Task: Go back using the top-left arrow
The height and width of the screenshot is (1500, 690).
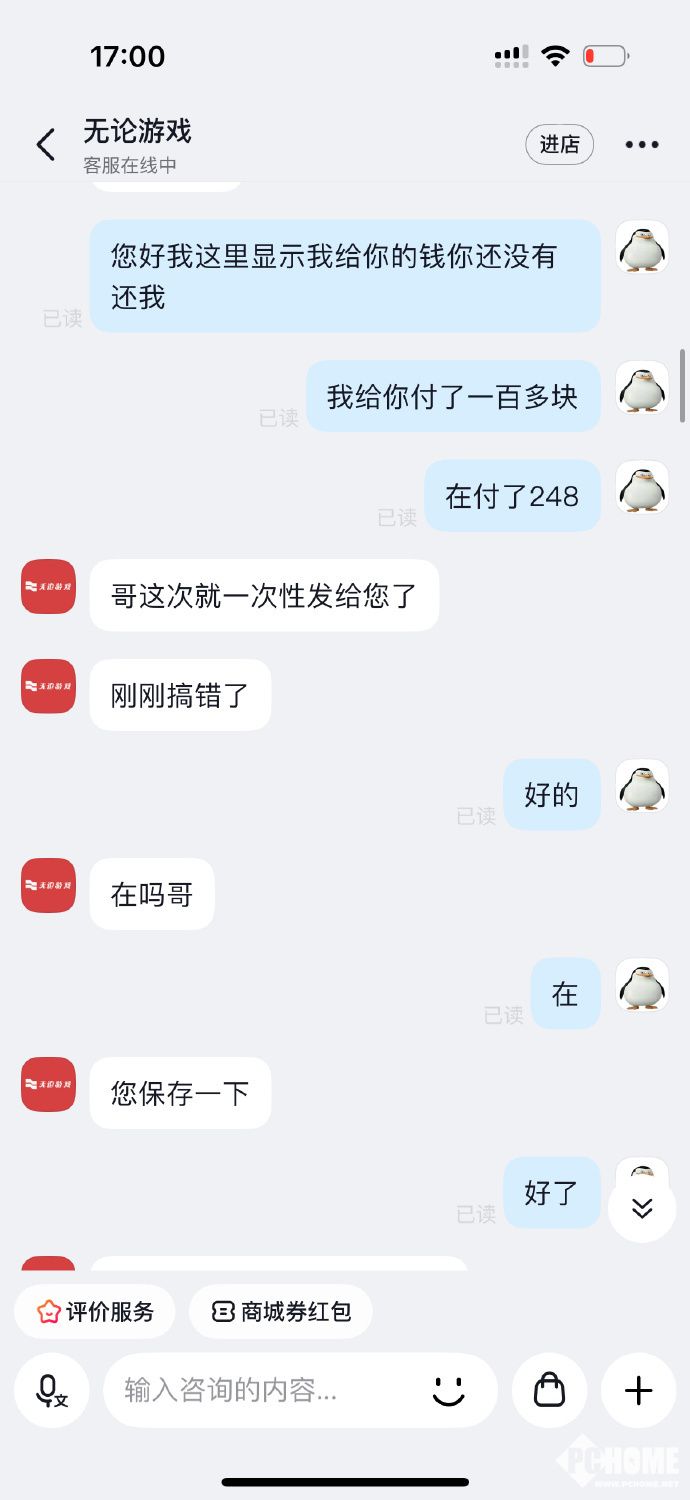Action: (x=46, y=145)
